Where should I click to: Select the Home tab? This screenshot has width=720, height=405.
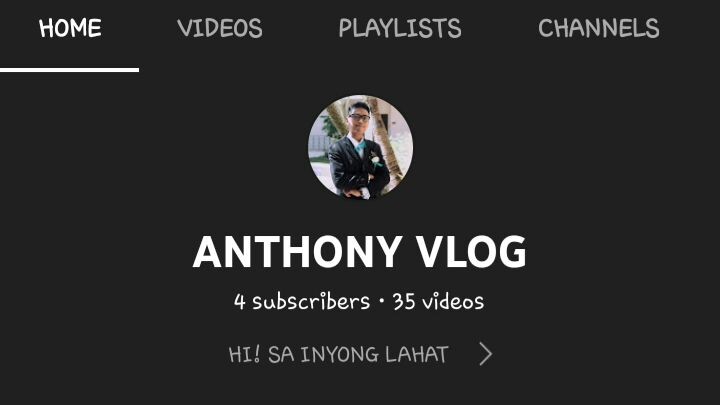pyautogui.click(x=70, y=29)
